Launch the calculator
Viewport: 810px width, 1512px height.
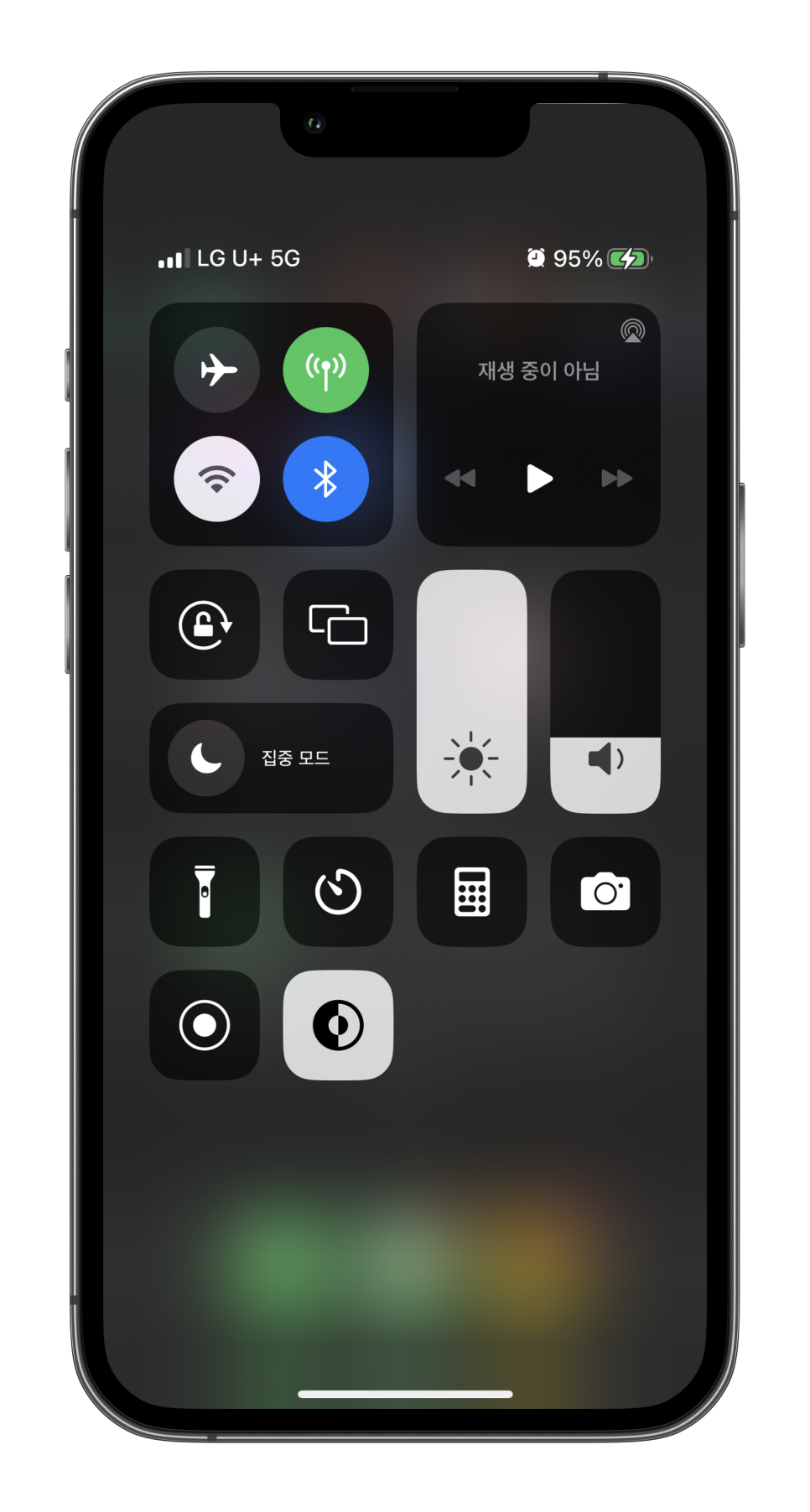[471, 891]
